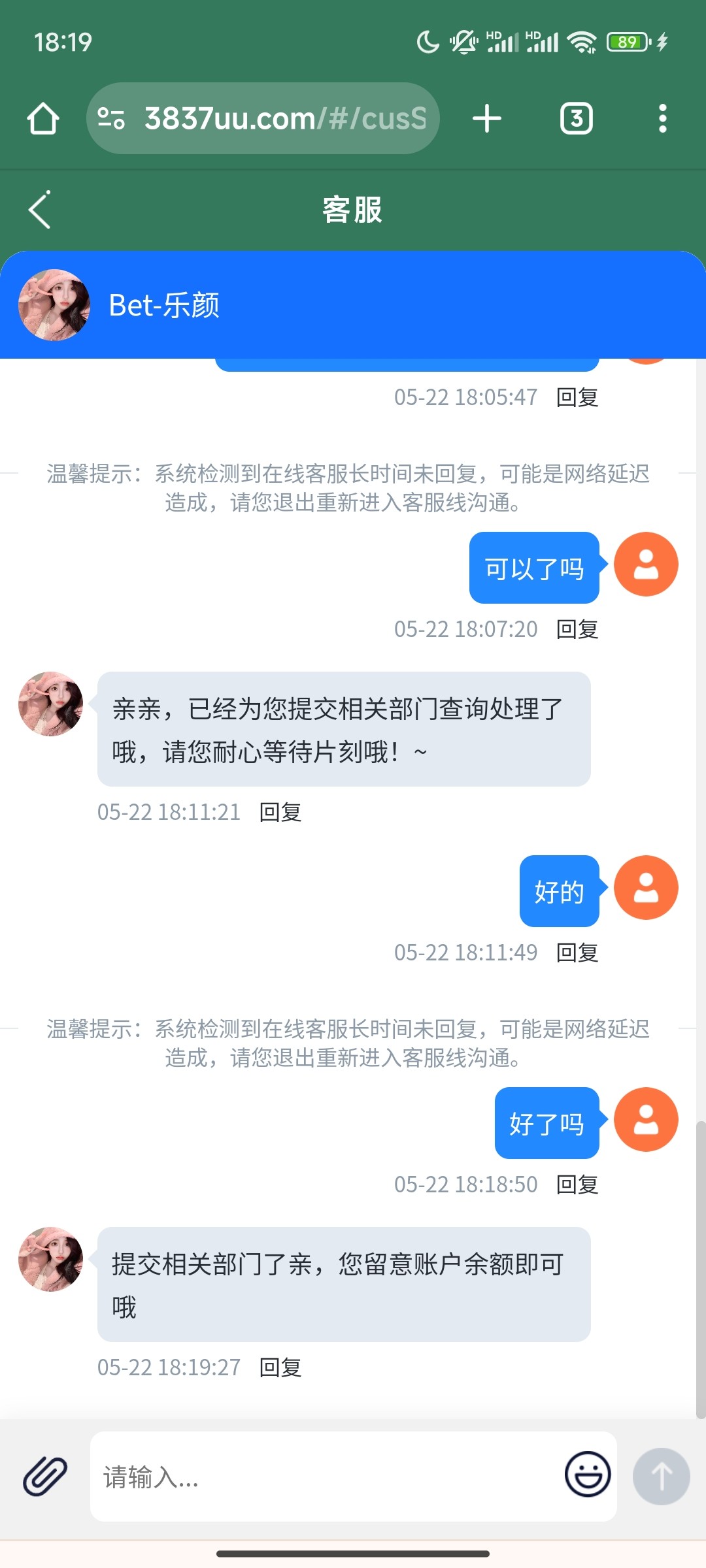The image size is (706, 1568).
Task: Tap 回复 next to the 18:05:47 timestamp
Action: tap(577, 397)
